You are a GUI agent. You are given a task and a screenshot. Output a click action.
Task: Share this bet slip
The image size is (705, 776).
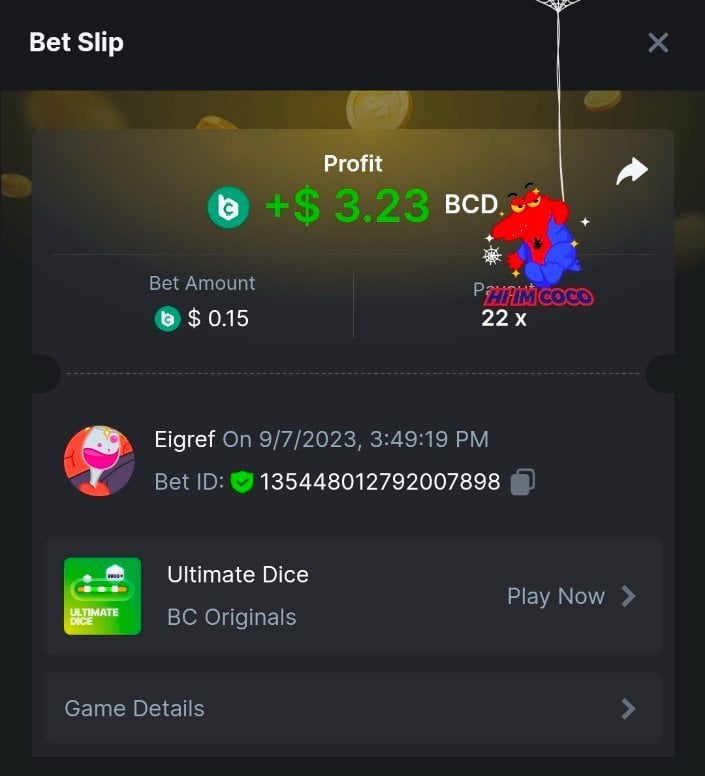(632, 172)
